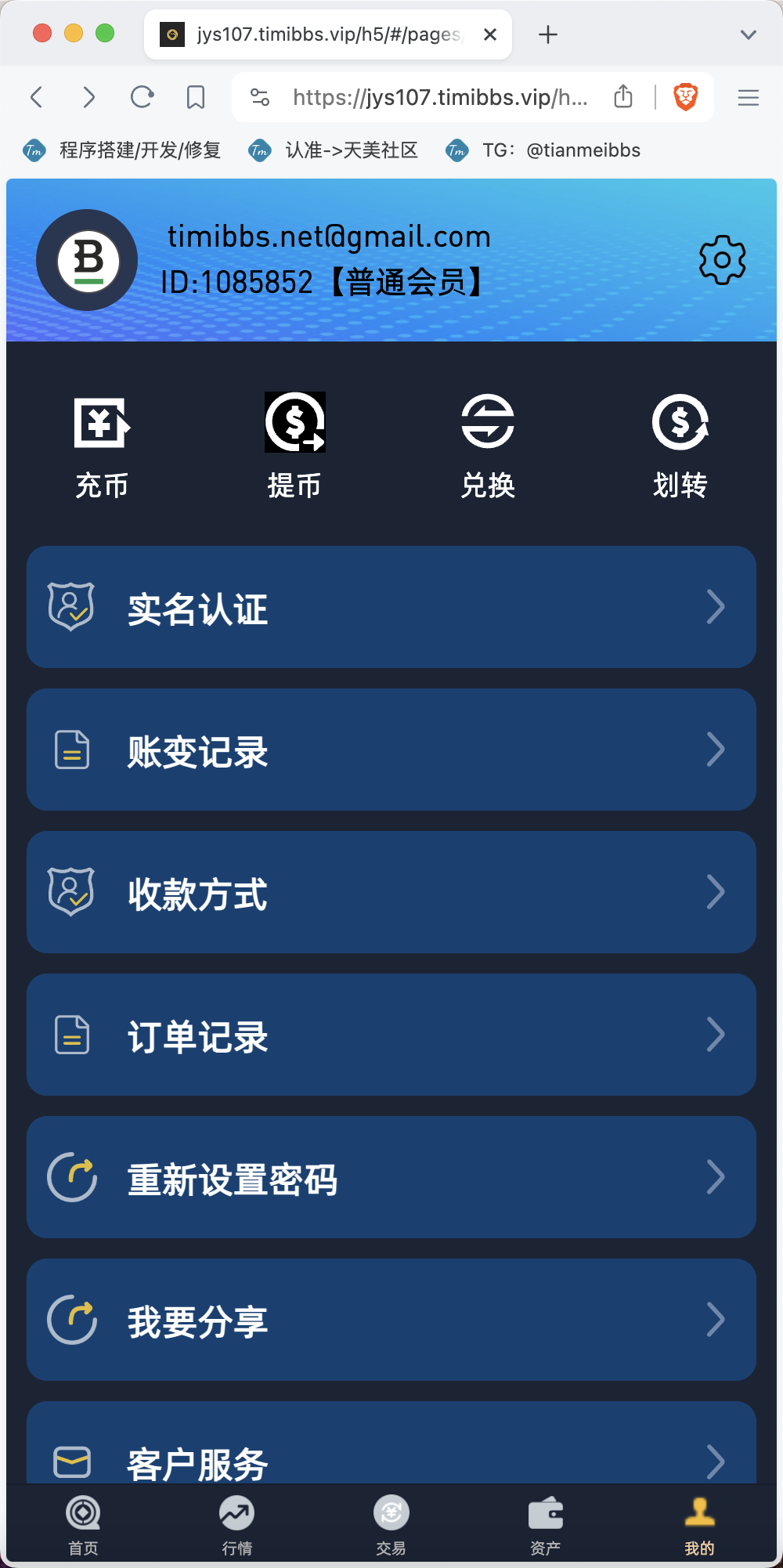Close the current browser tab
783x1568 pixels.
click(490, 34)
